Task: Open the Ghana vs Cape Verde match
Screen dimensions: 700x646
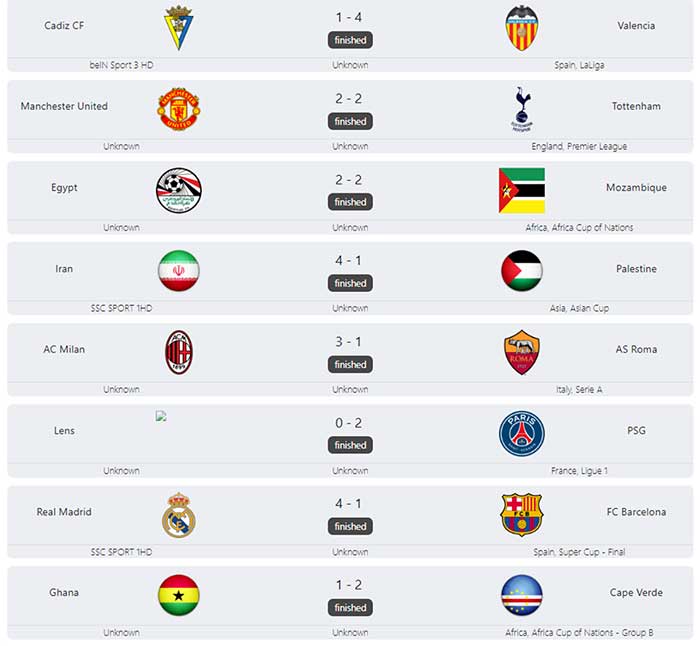Action: [x=350, y=593]
